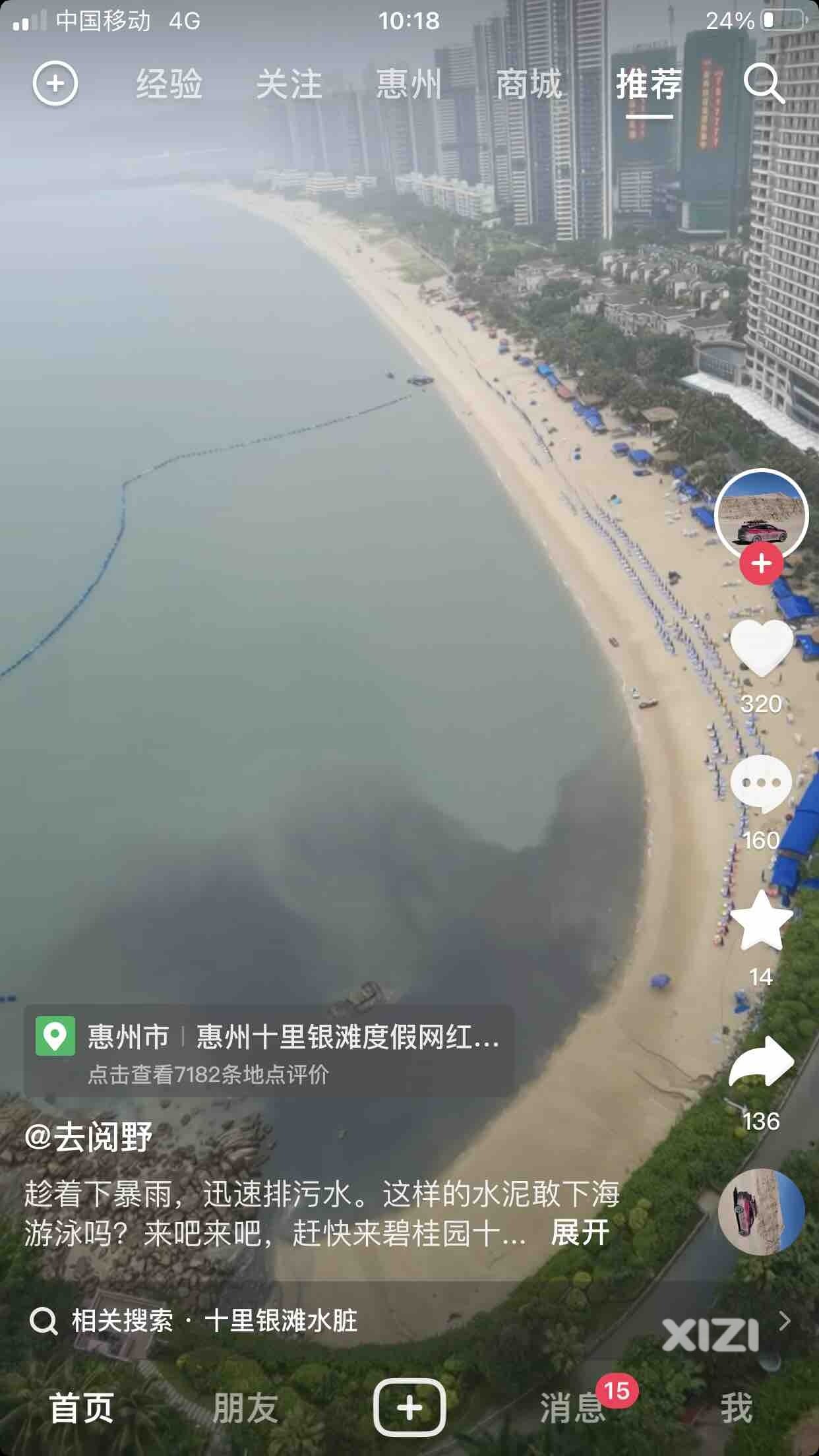Open the creator's avatar profile

[762, 513]
